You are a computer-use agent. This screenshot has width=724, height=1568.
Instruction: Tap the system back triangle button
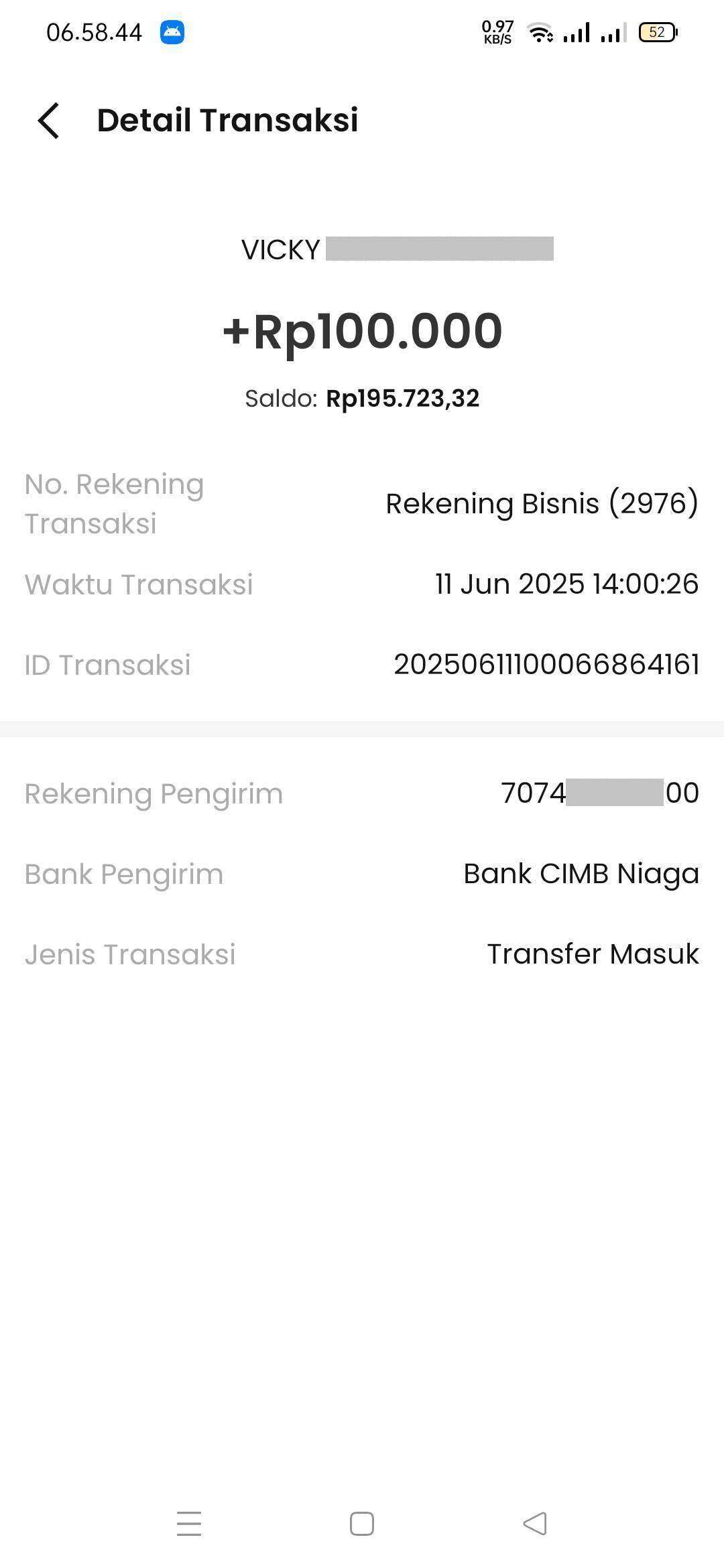(535, 1524)
